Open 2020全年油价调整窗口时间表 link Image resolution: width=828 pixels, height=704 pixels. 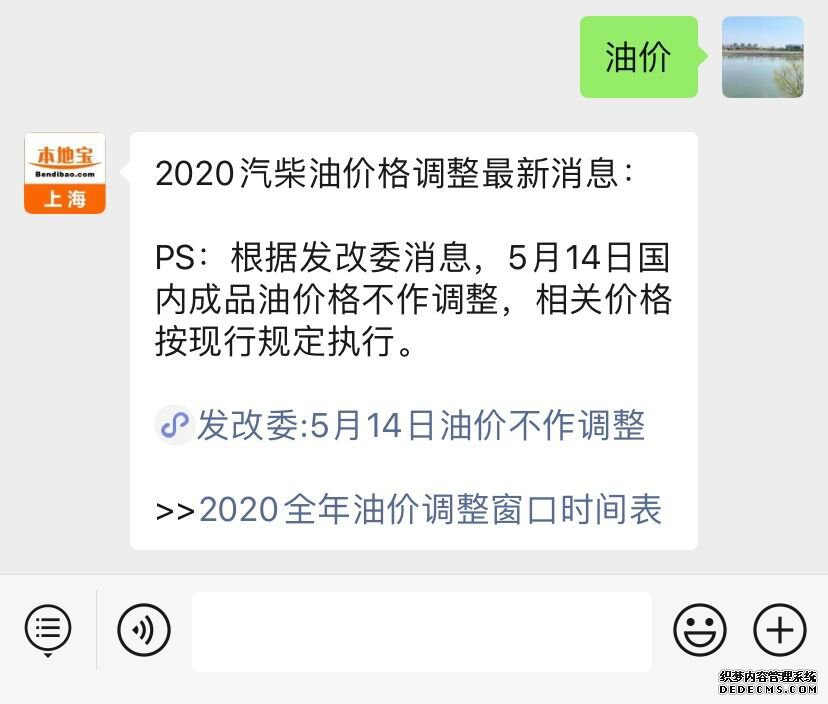pyautogui.click(x=430, y=510)
